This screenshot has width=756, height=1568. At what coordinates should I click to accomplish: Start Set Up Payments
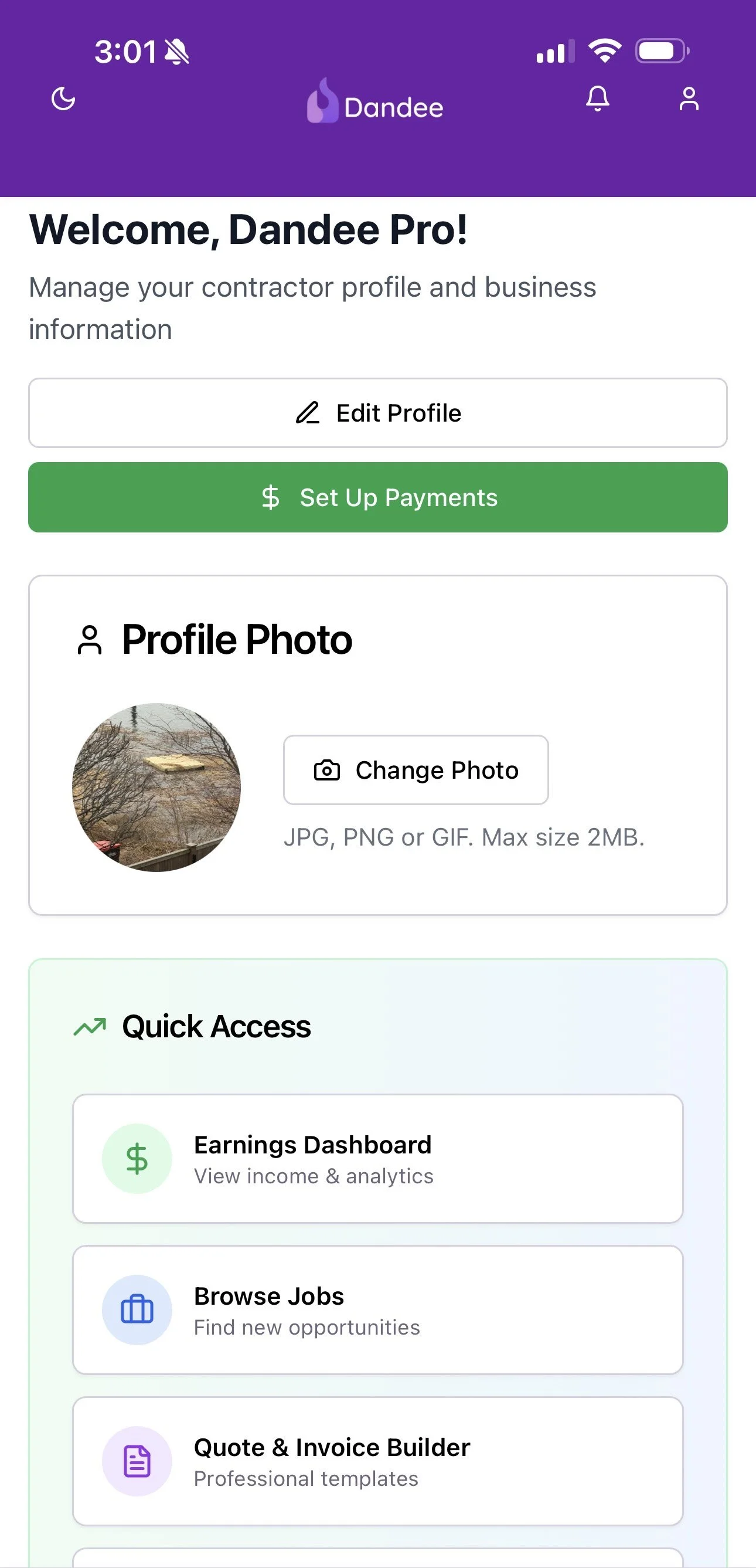point(377,497)
